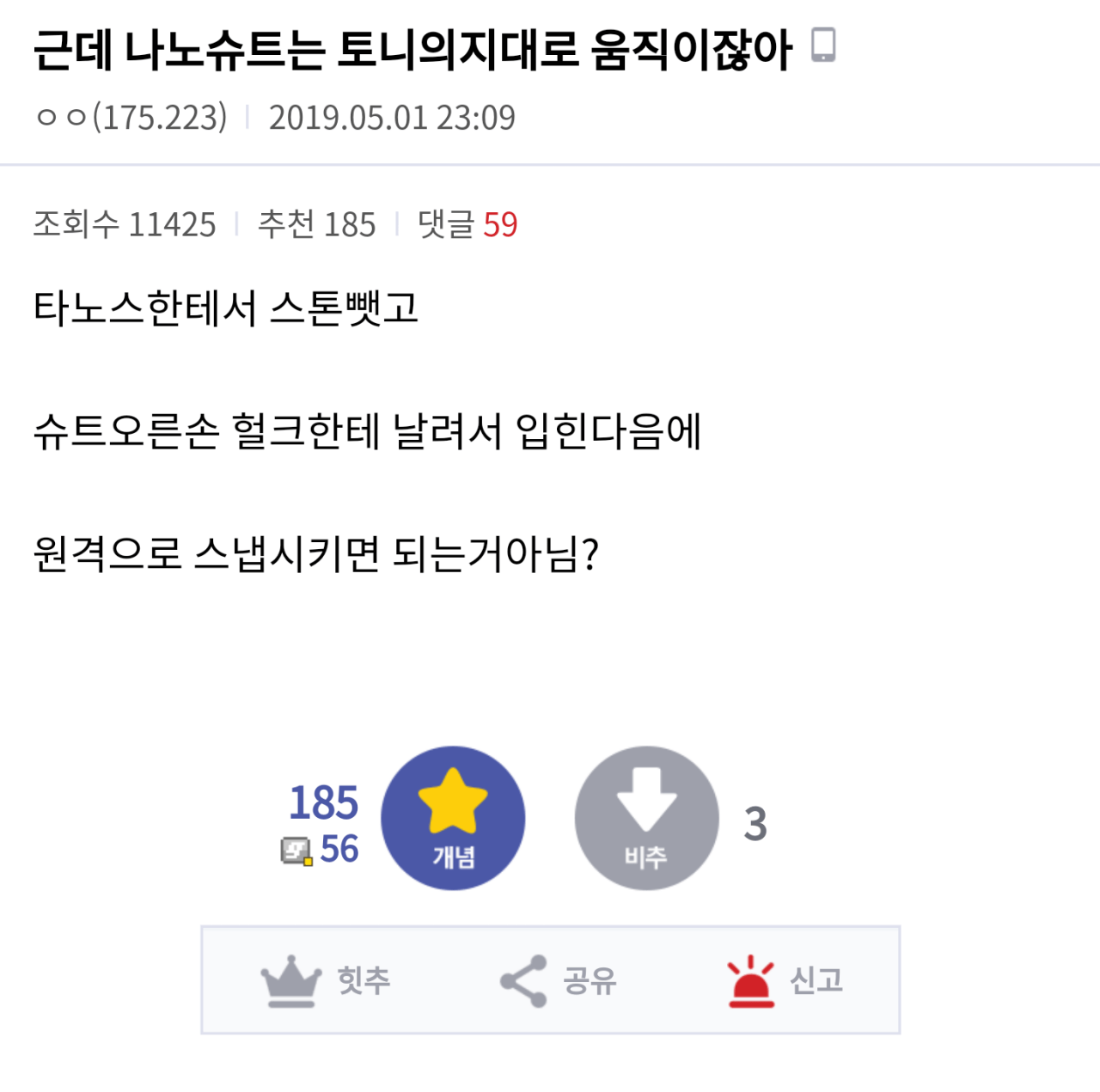Upvote the post with the 개념 star button
Screen dimensions: 1100x1092
click(x=453, y=817)
